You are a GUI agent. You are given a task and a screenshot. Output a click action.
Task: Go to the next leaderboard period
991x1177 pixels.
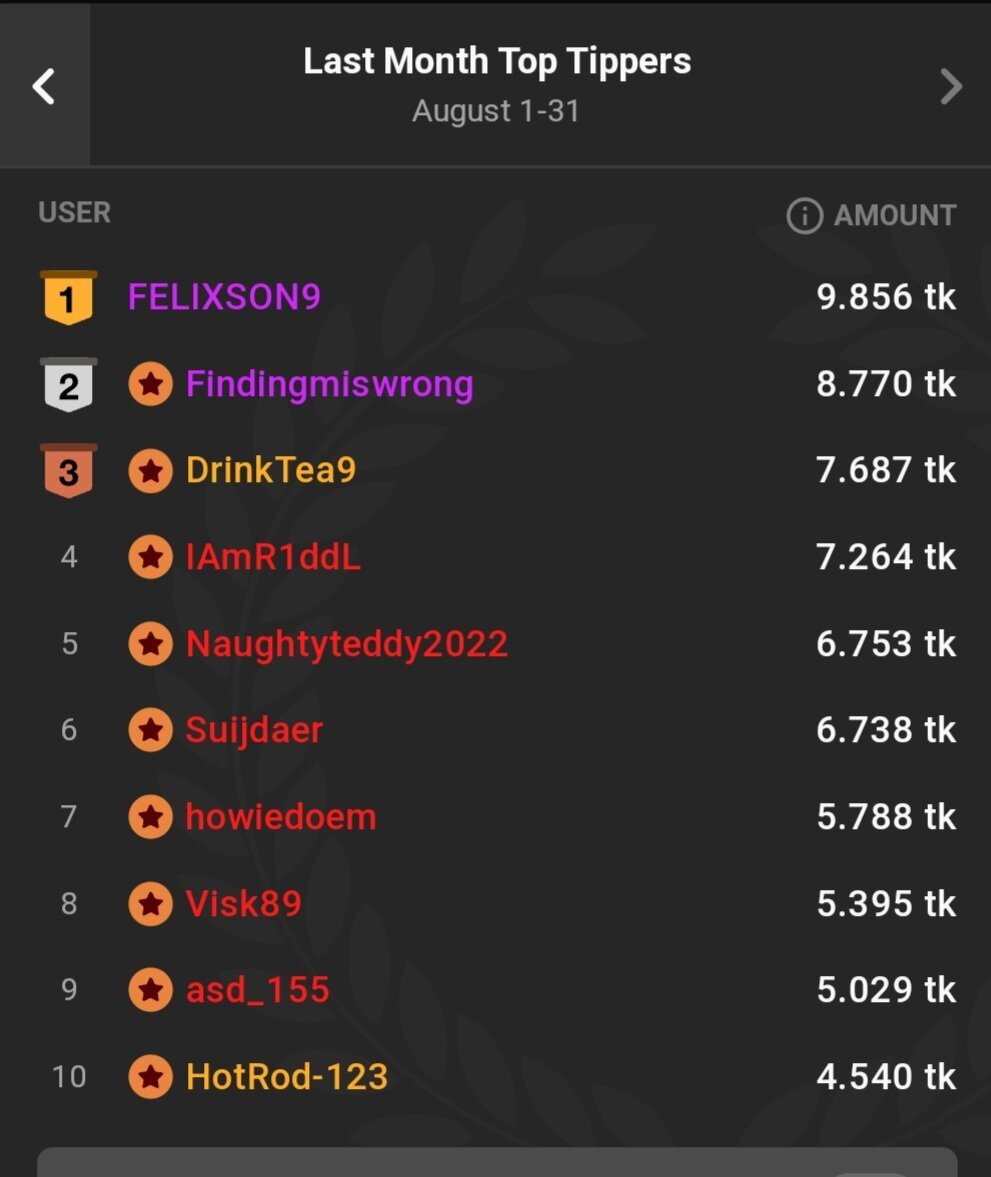tap(950, 86)
